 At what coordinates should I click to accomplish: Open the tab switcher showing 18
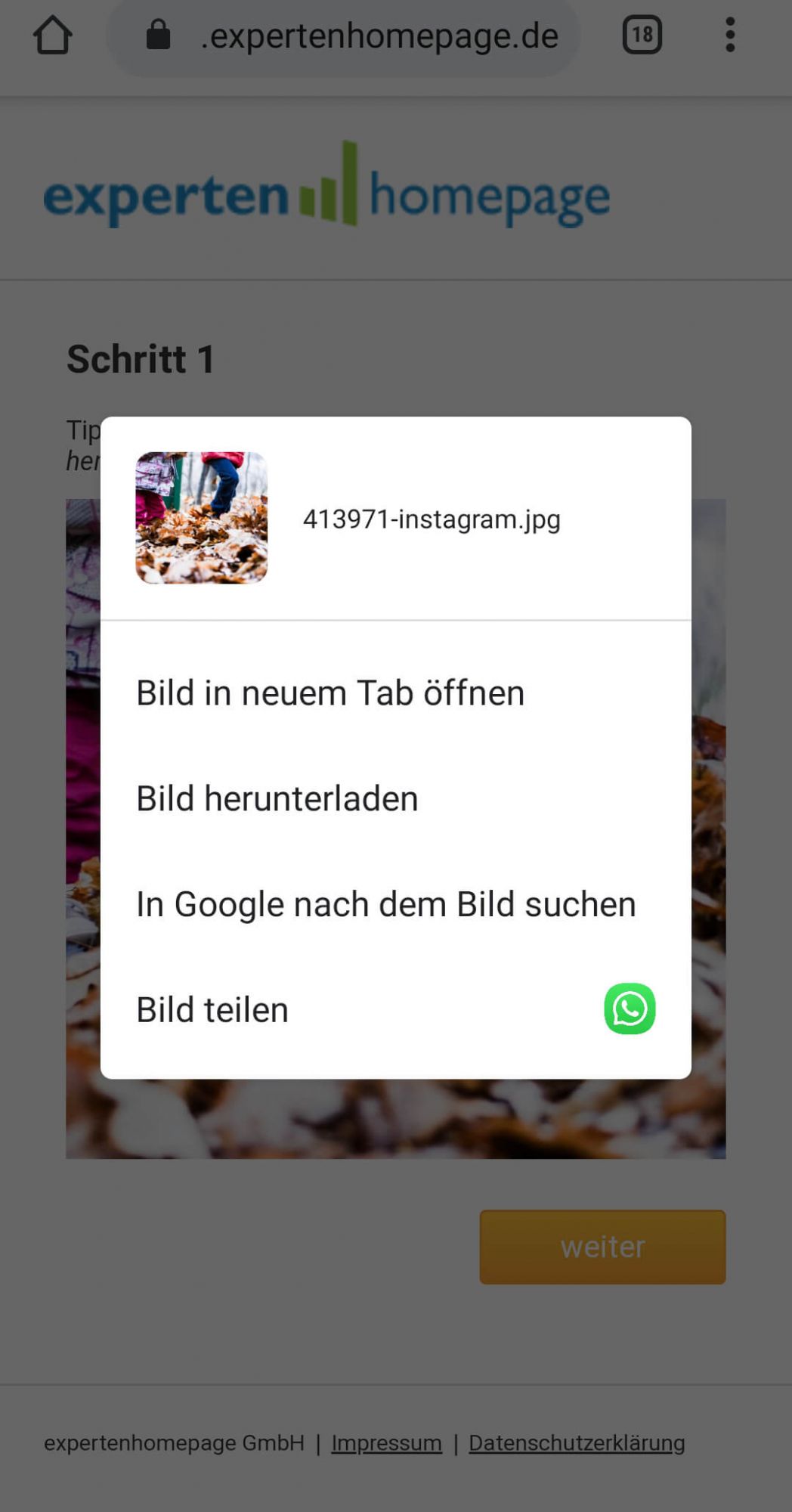point(642,36)
